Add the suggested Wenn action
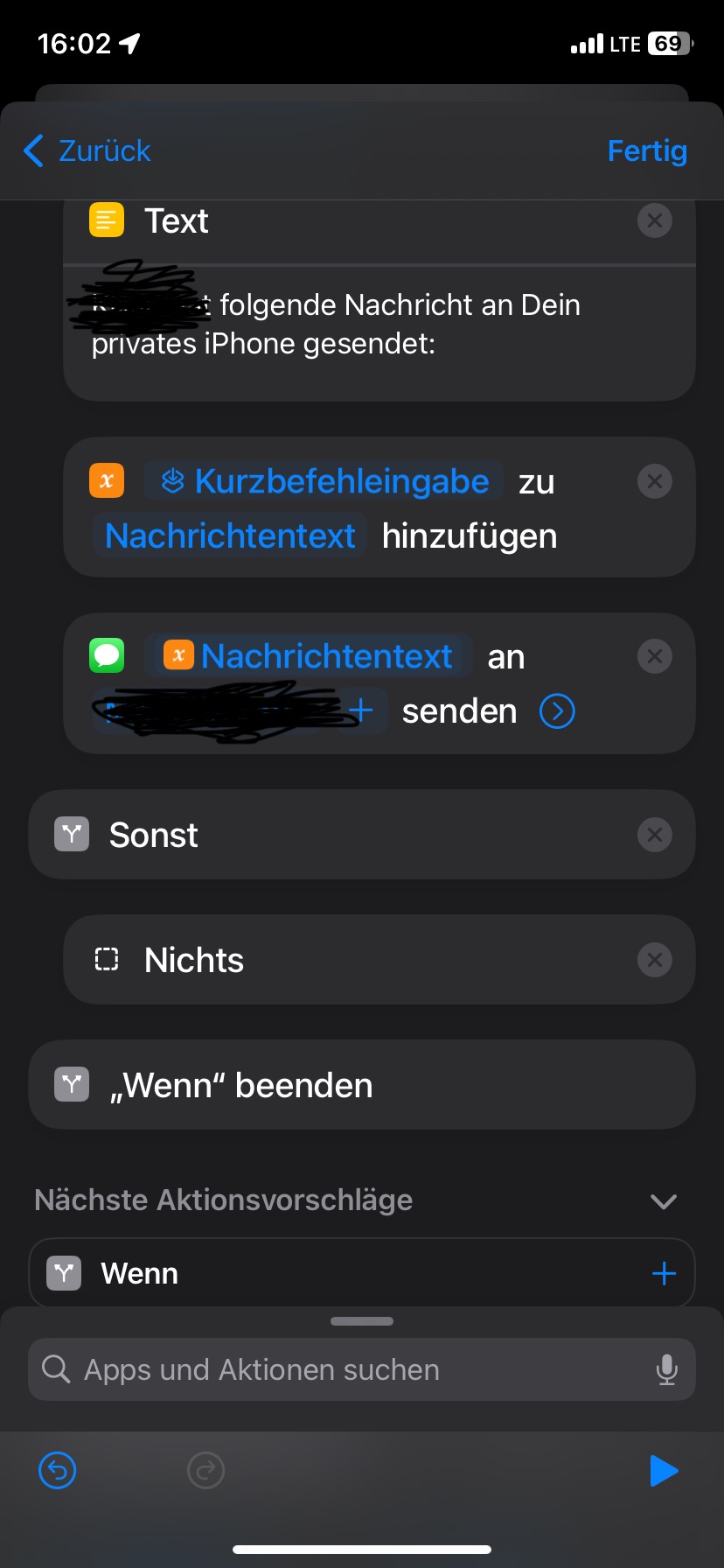 (x=664, y=1273)
